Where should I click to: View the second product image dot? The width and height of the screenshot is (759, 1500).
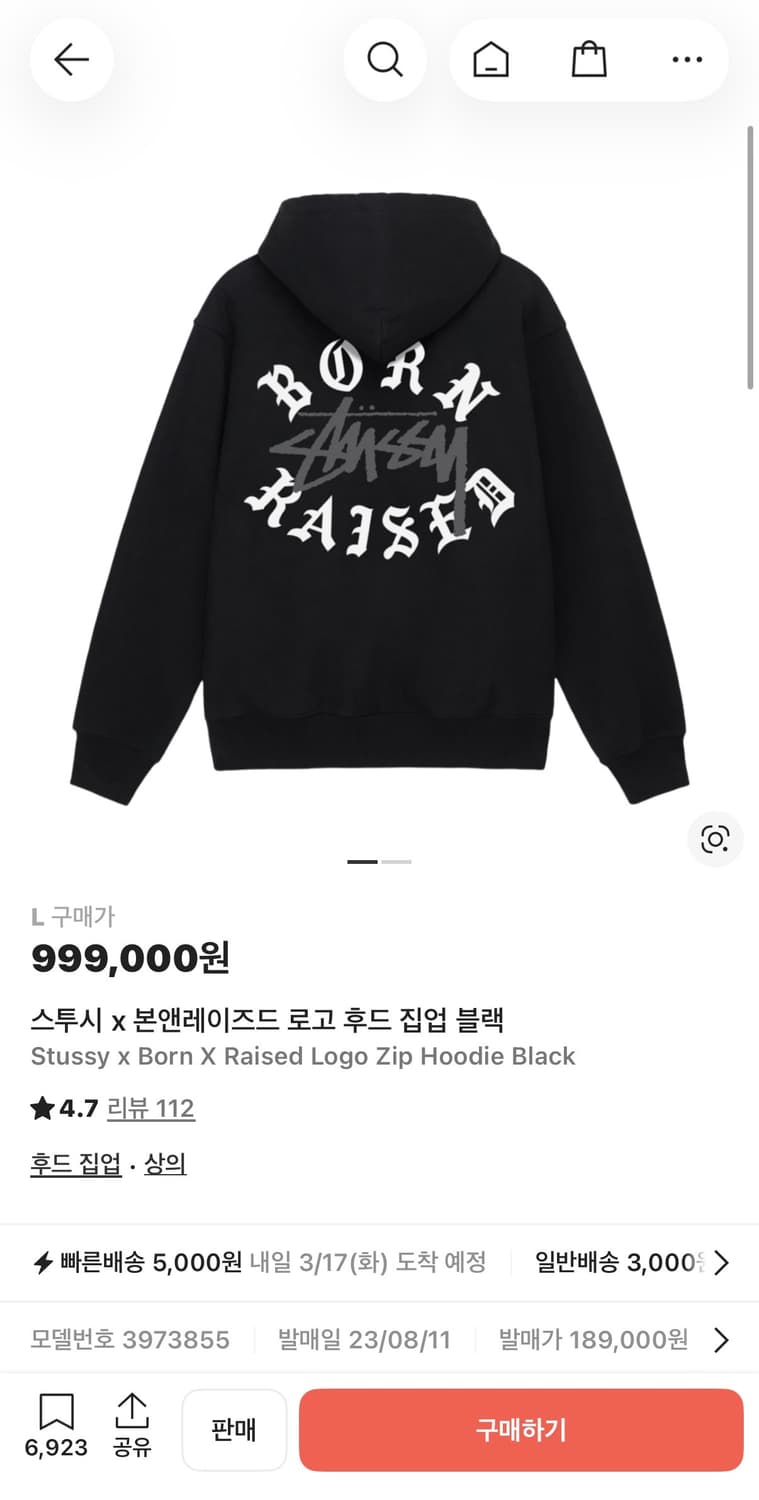[398, 861]
